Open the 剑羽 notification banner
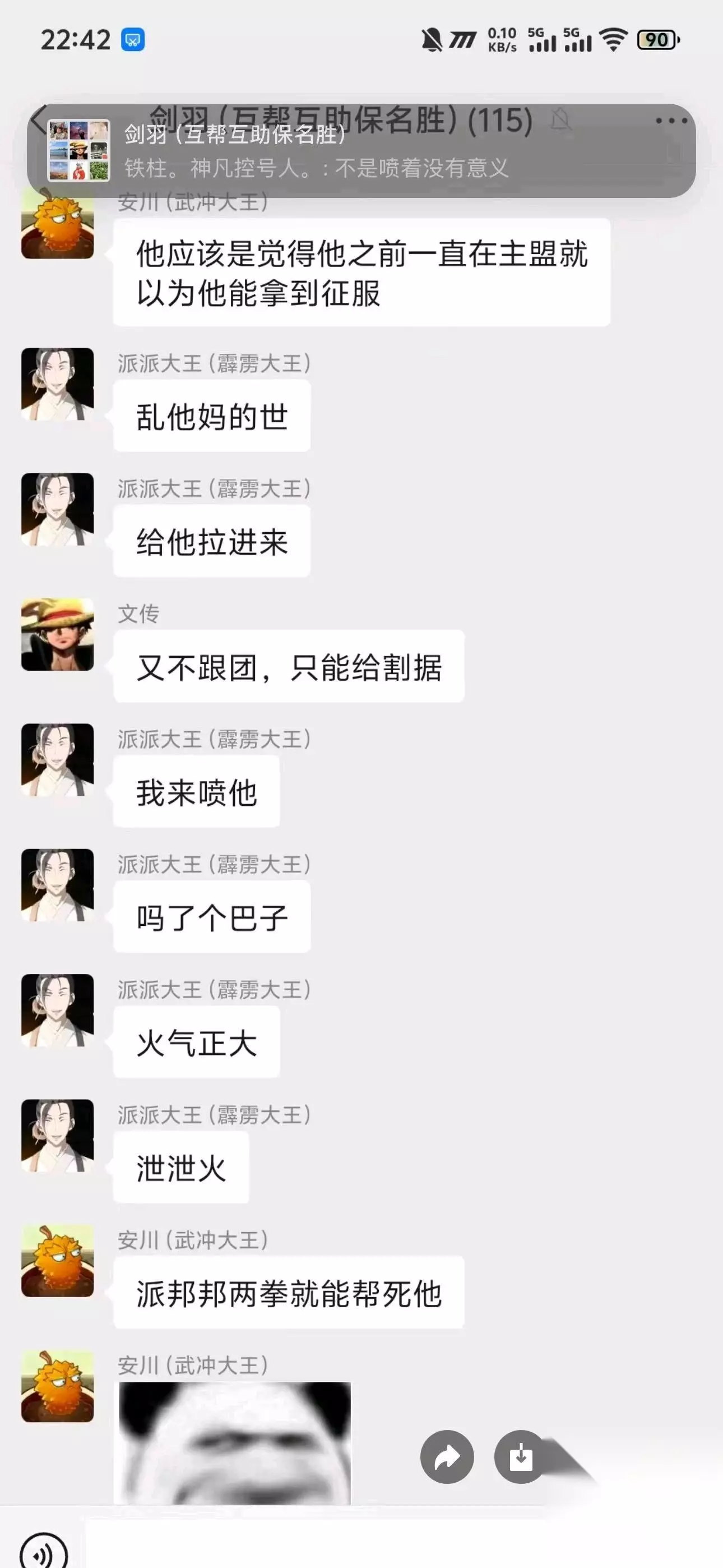 pyautogui.click(x=361, y=150)
